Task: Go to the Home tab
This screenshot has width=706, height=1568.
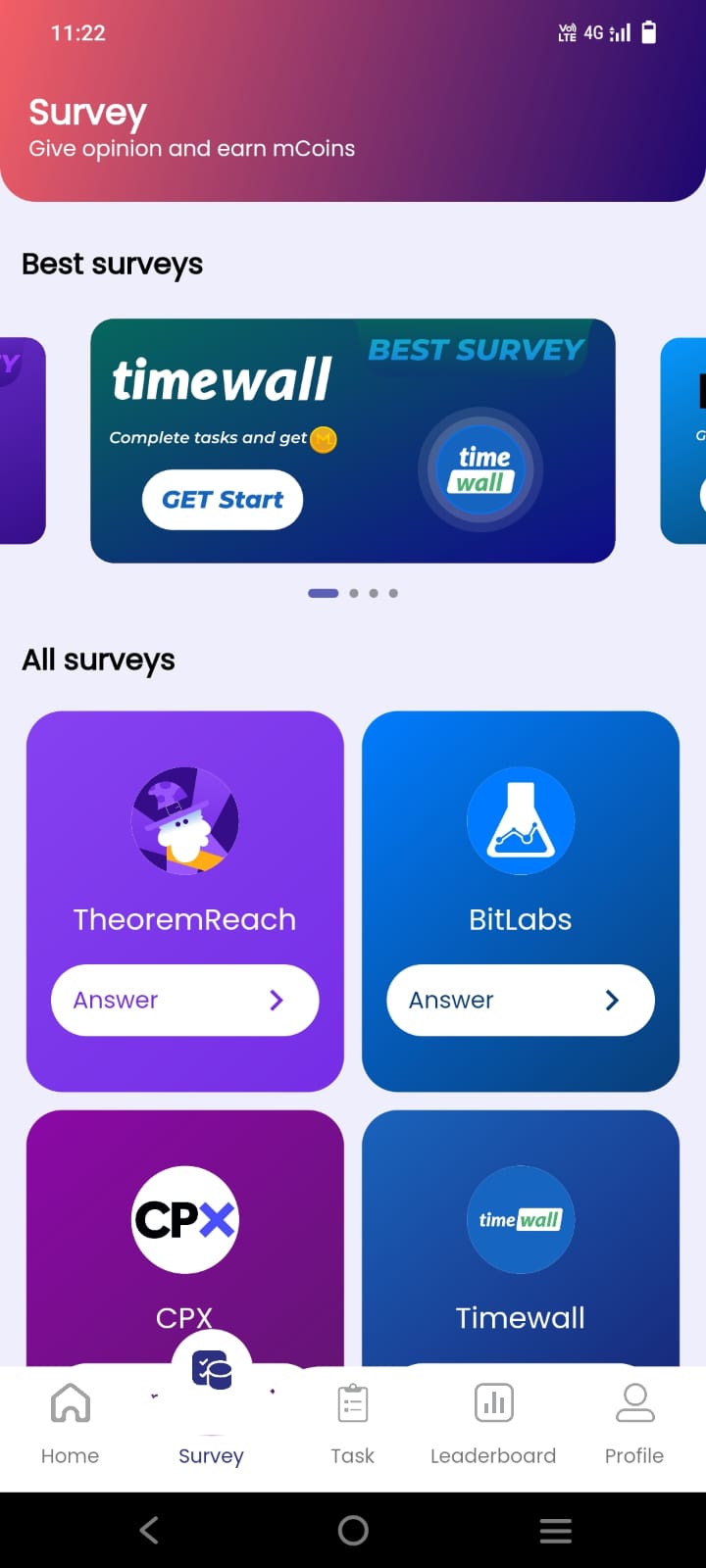Action: (x=70, y=1423)
